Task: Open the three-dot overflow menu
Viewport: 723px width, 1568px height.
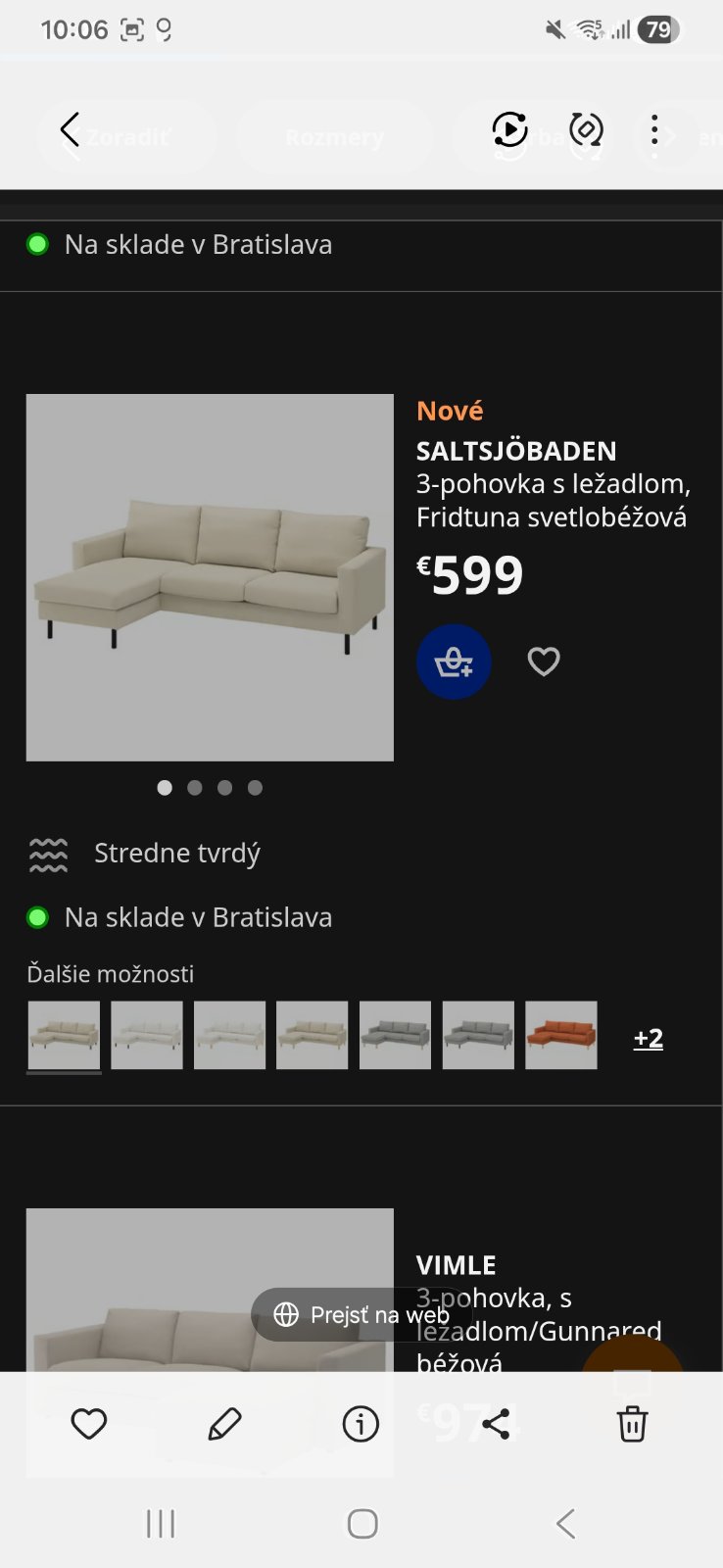Action: 654,130
